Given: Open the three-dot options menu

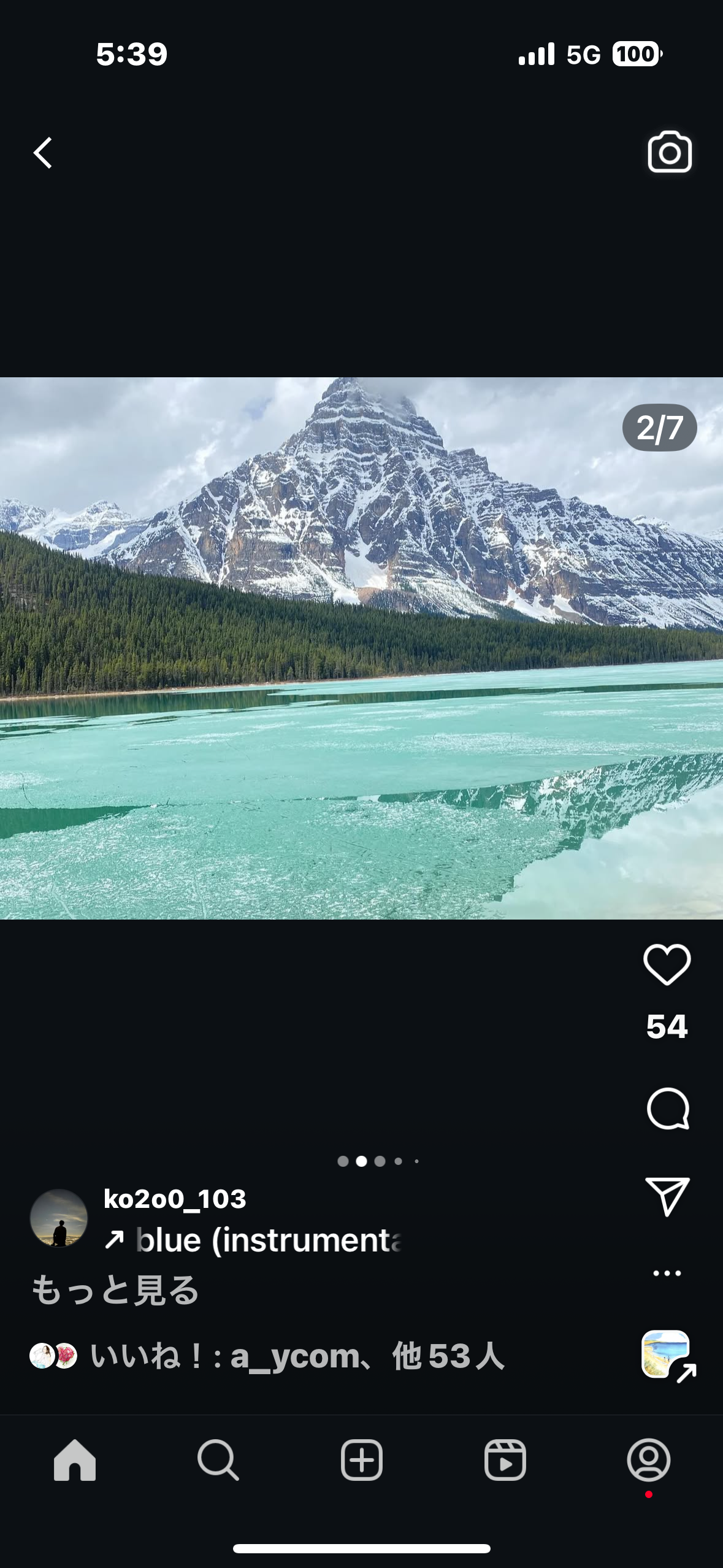Looking at the screenshot, I should [x=667, y=1273].
